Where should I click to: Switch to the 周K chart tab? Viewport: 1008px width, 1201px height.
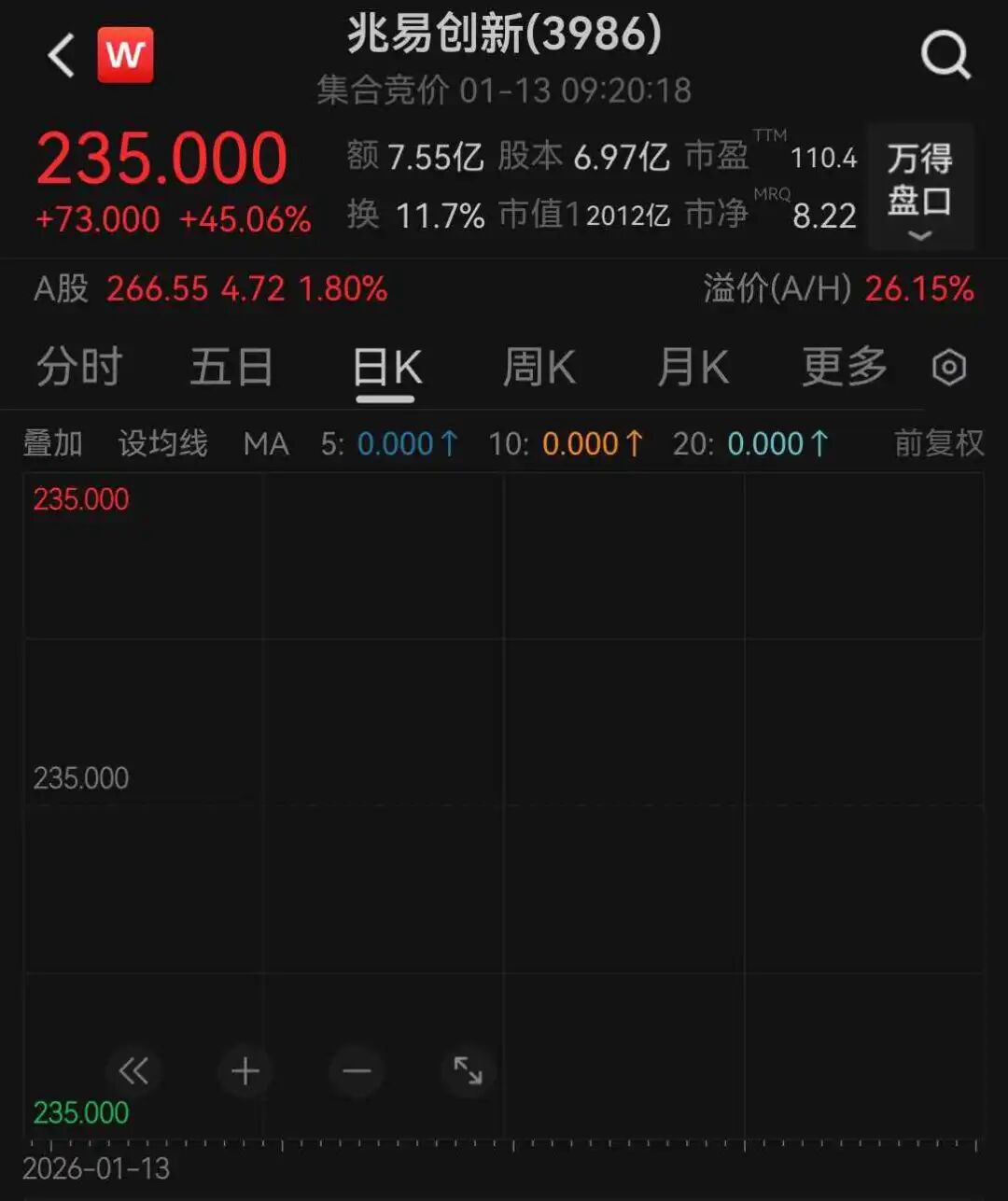tap(539, 367)
